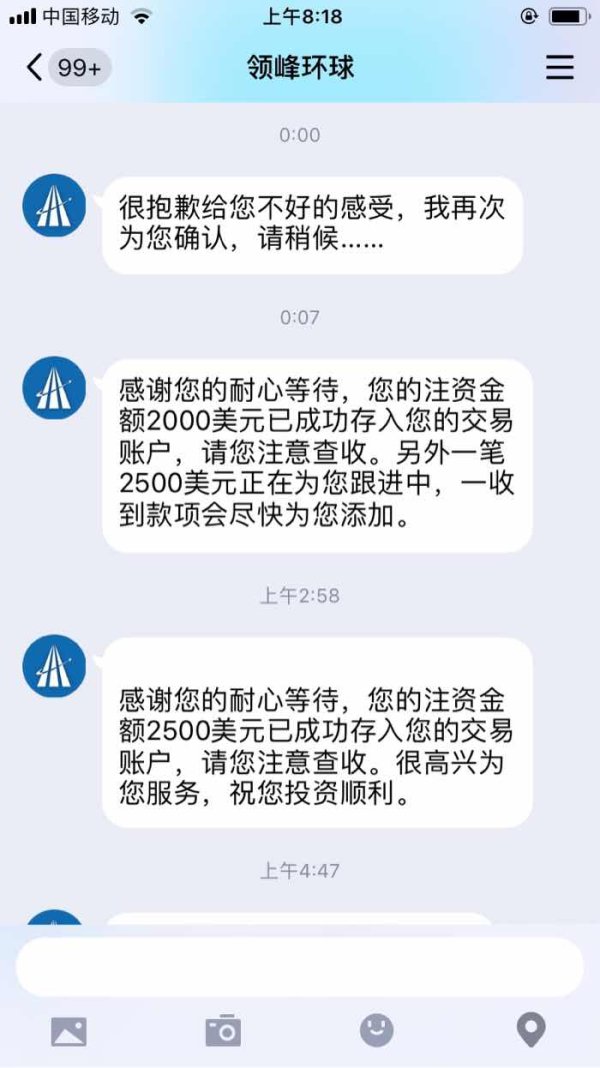Open the camera to take a photo
The width and height of the screenshot is (600, 1068).
(223, 1031)
